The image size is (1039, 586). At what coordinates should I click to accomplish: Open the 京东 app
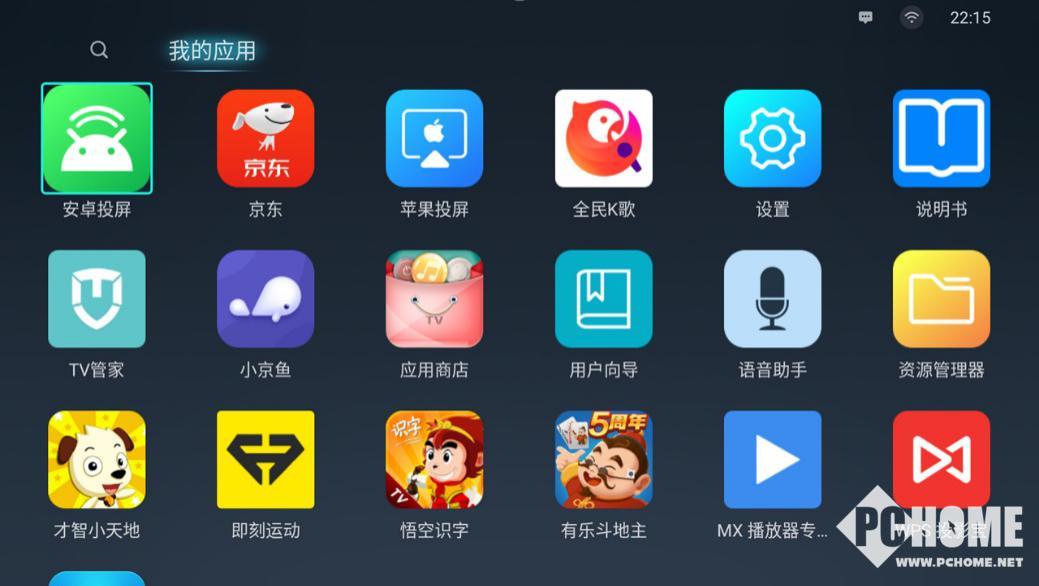(265, 138)
